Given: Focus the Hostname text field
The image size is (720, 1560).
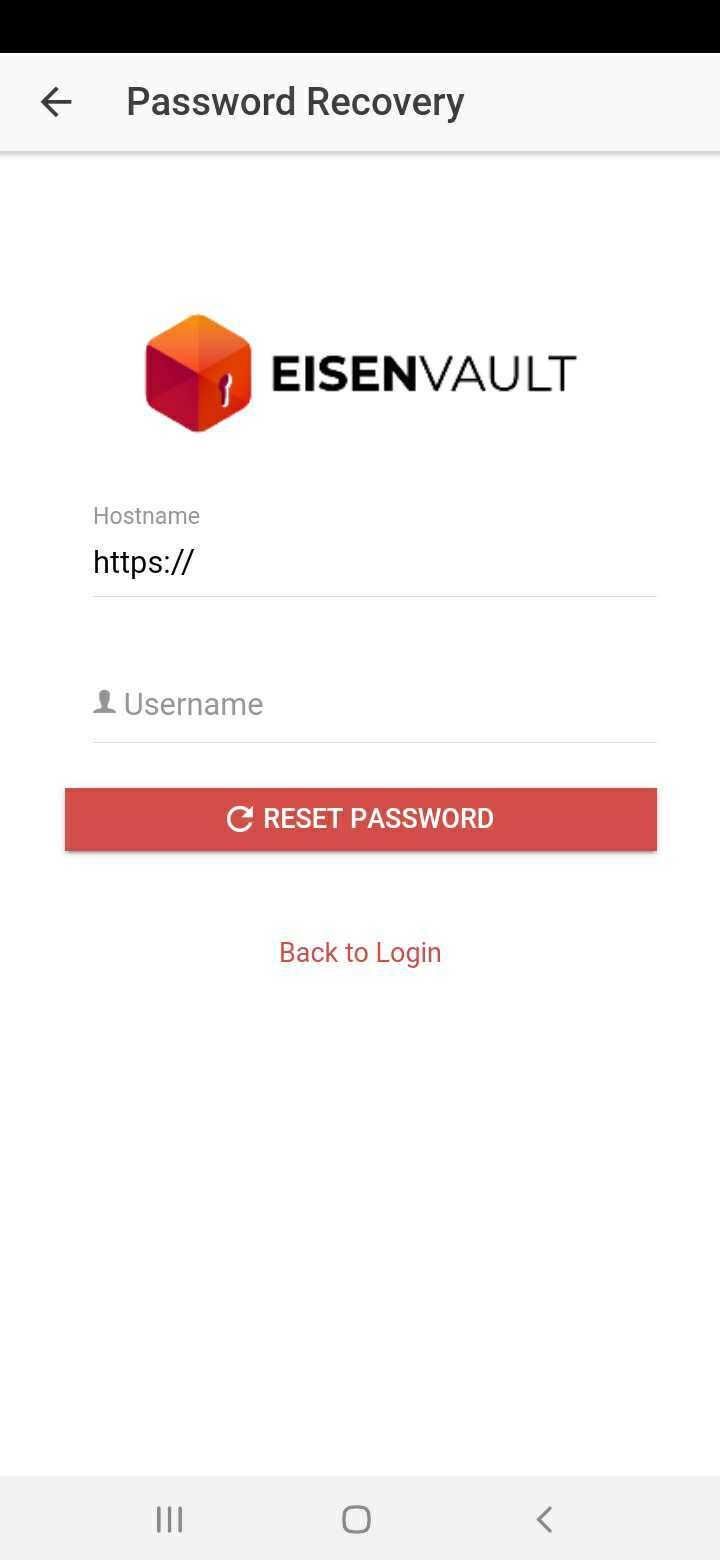Looking at the screenshot, I should pyautogui.click(x=374, y=562).
